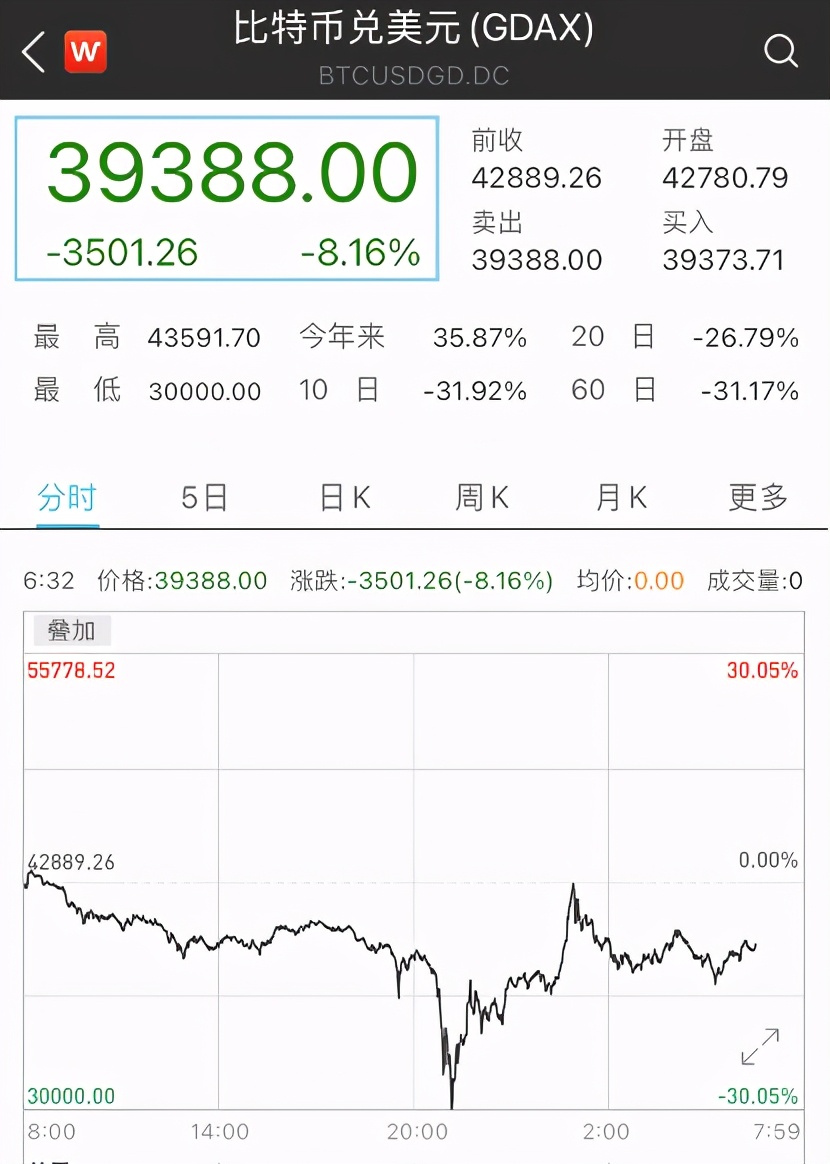Show the 日K candlestick tab

click(x=345, y=497)
